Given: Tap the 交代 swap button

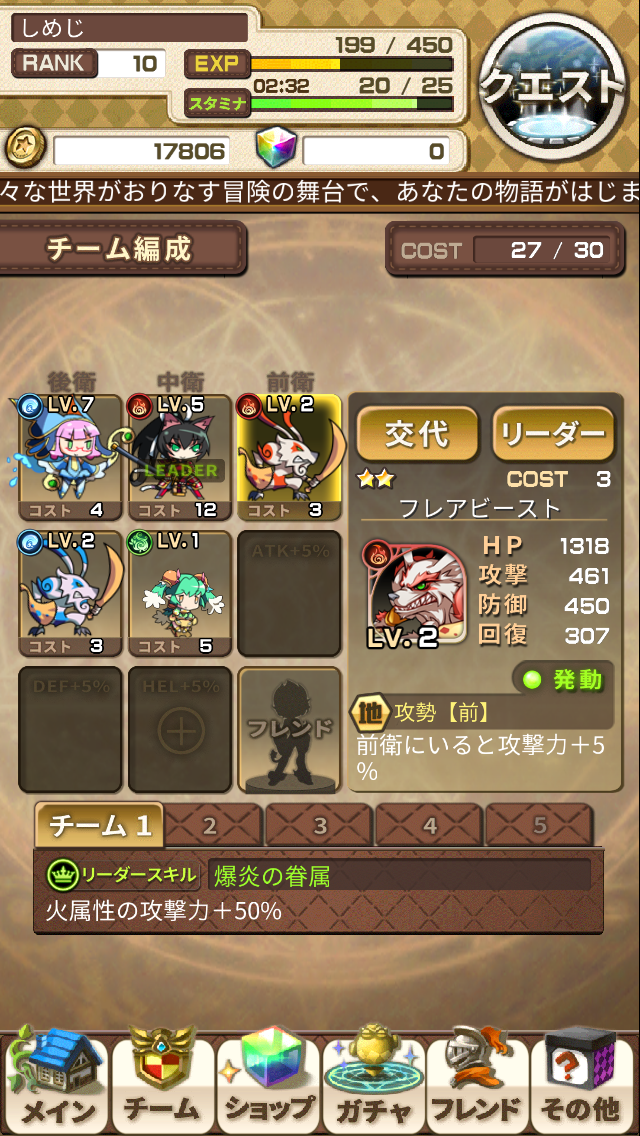Looking at the screenshot, I should click(417, 434).
